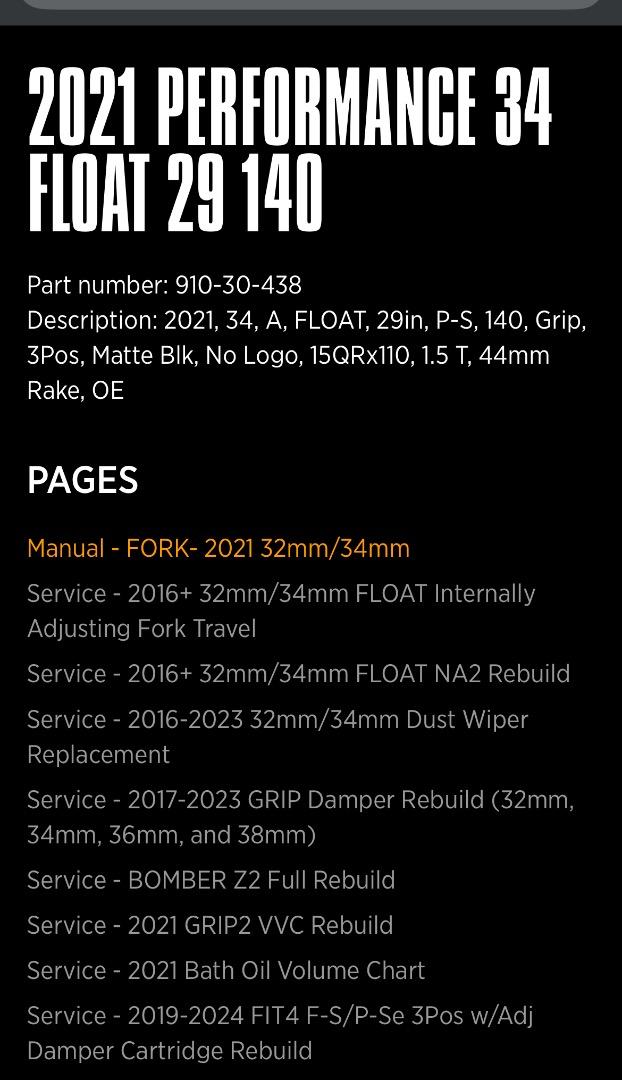The image size is (622, 1080).
Task: Open the 2017-2023 GRIP Damper Rebuild page
Action: [x=300, y=817]
